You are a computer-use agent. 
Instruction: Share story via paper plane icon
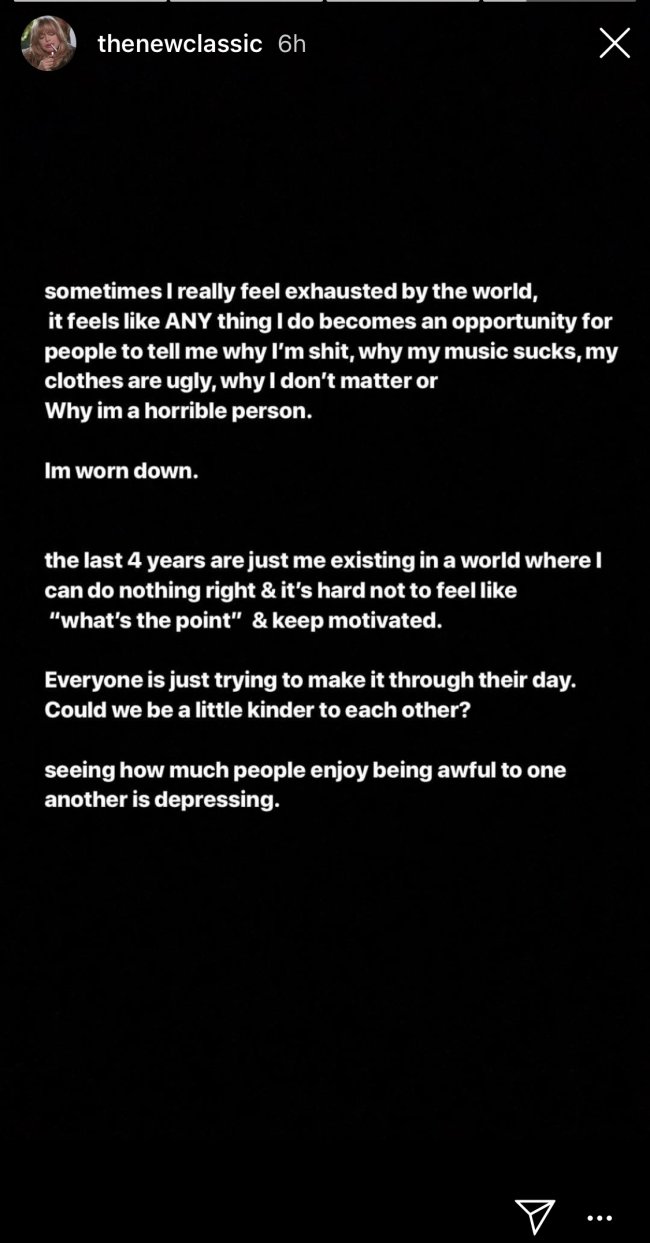(535, 1215)
